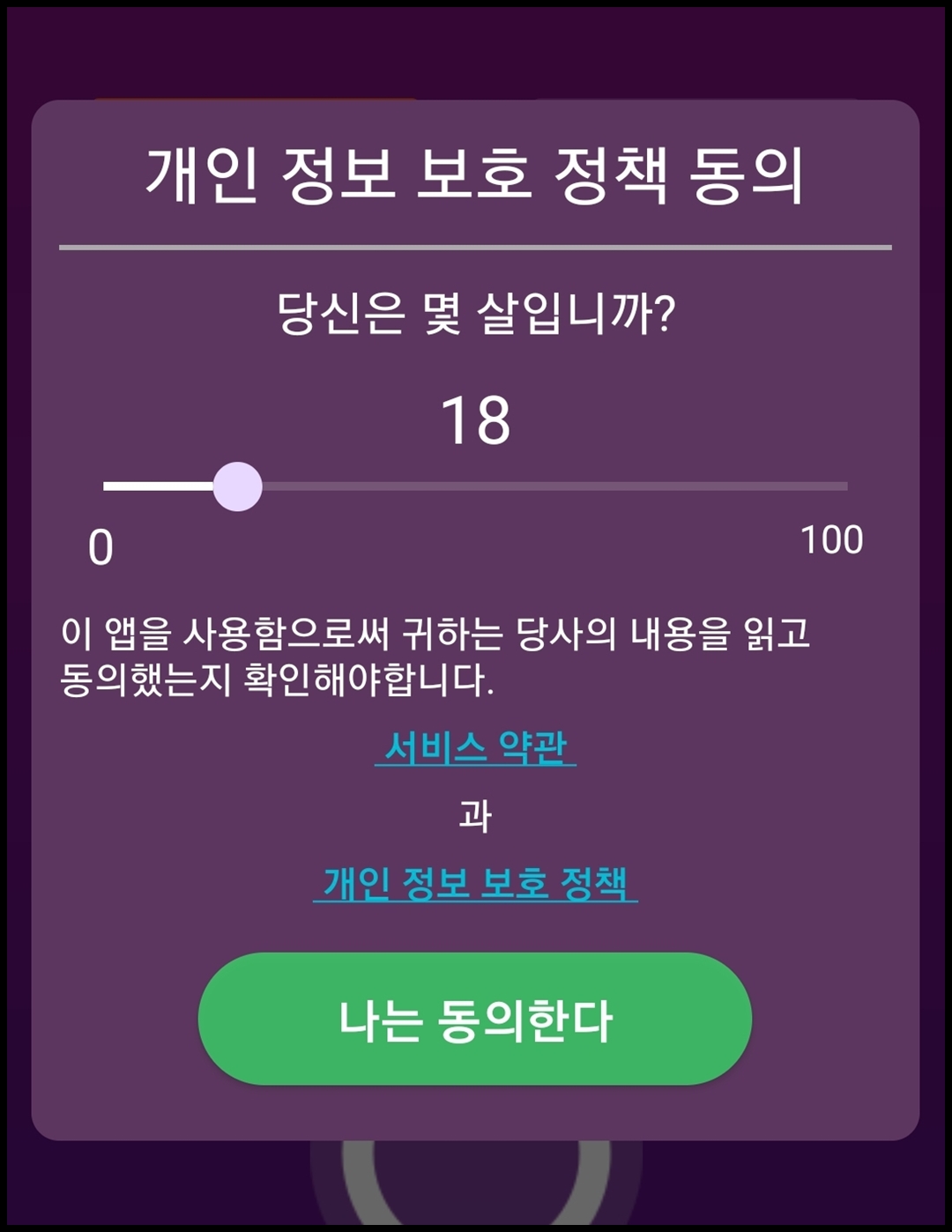Click the displayed age value 18

(x=476, y=421)
